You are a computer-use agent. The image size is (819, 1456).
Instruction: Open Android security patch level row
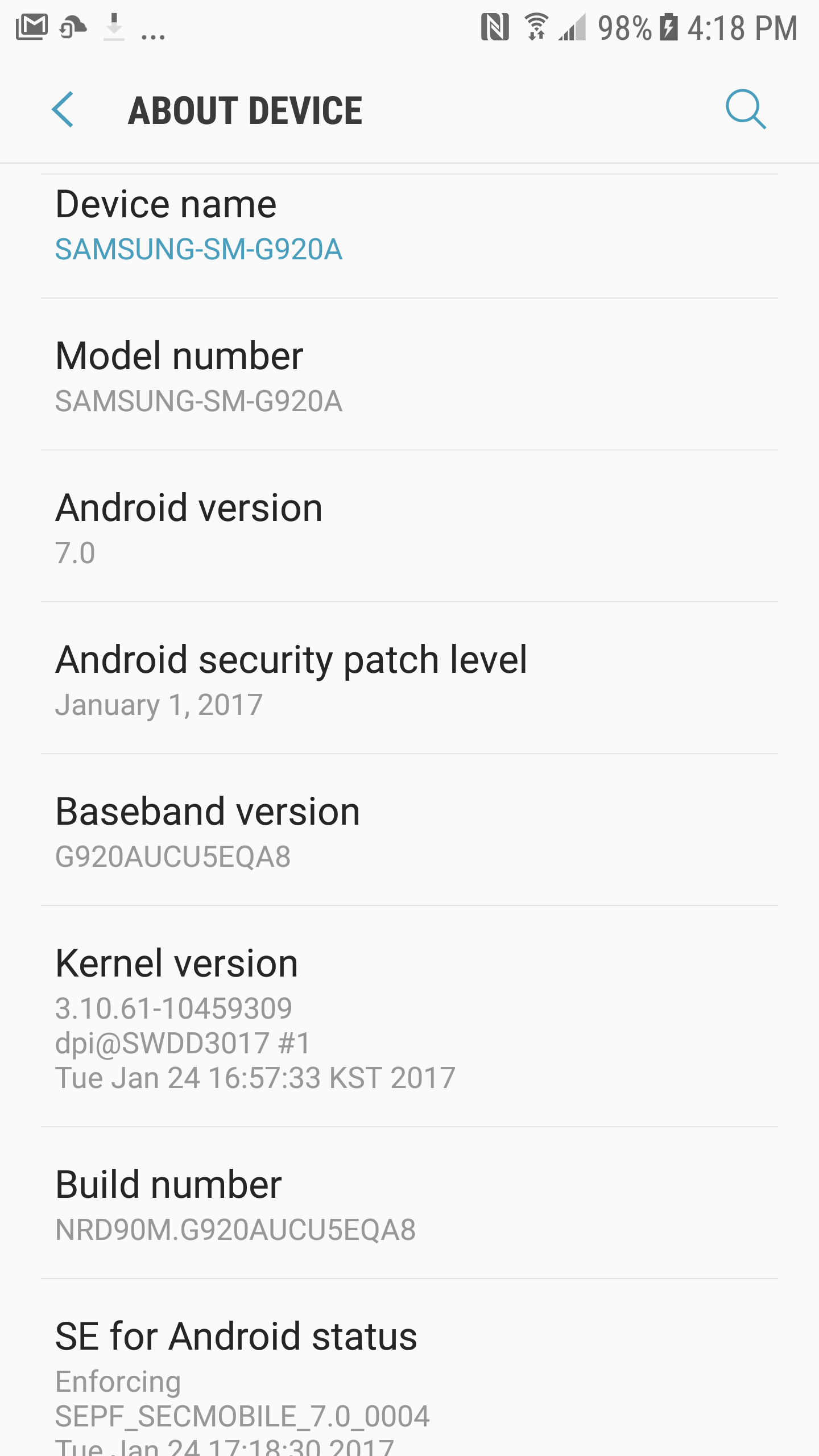[409, 678]
